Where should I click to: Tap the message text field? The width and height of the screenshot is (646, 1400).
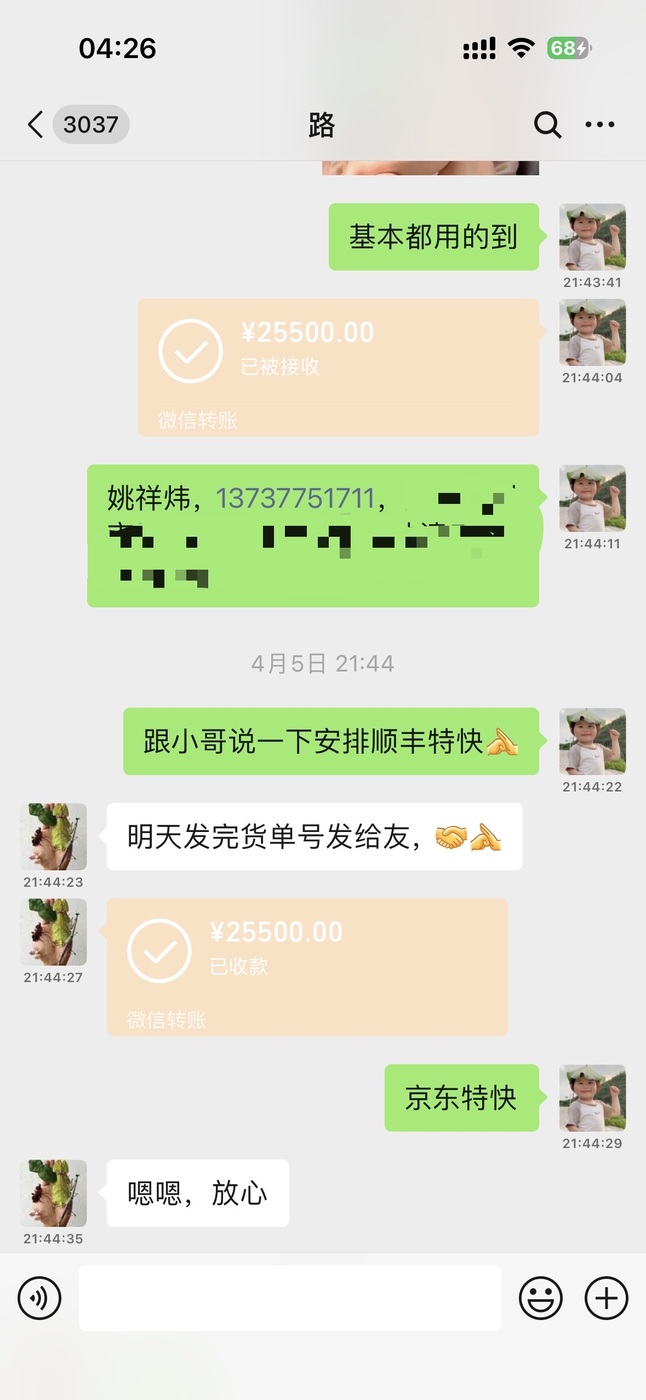click(290, 1298)
